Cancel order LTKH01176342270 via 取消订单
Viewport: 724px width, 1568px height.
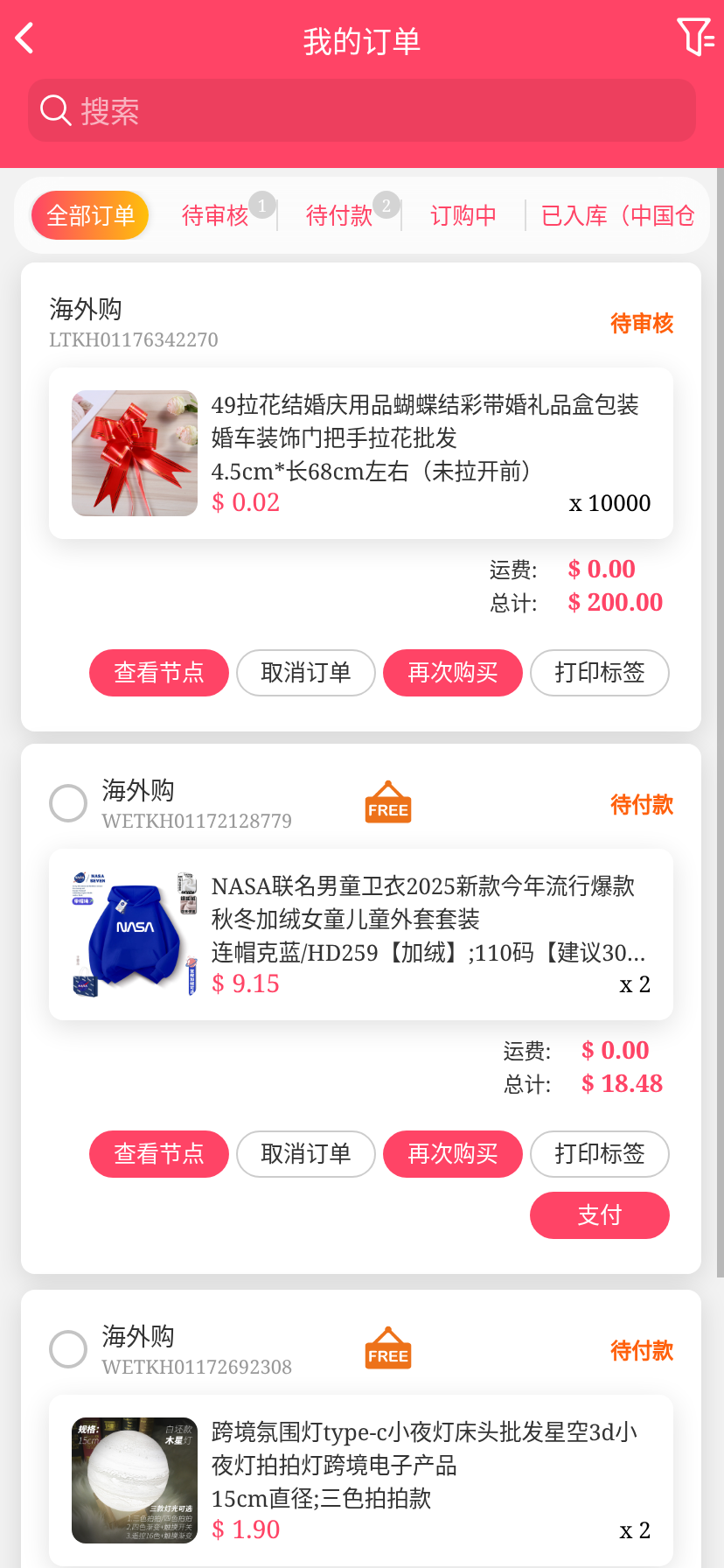(x=306, y=673)
